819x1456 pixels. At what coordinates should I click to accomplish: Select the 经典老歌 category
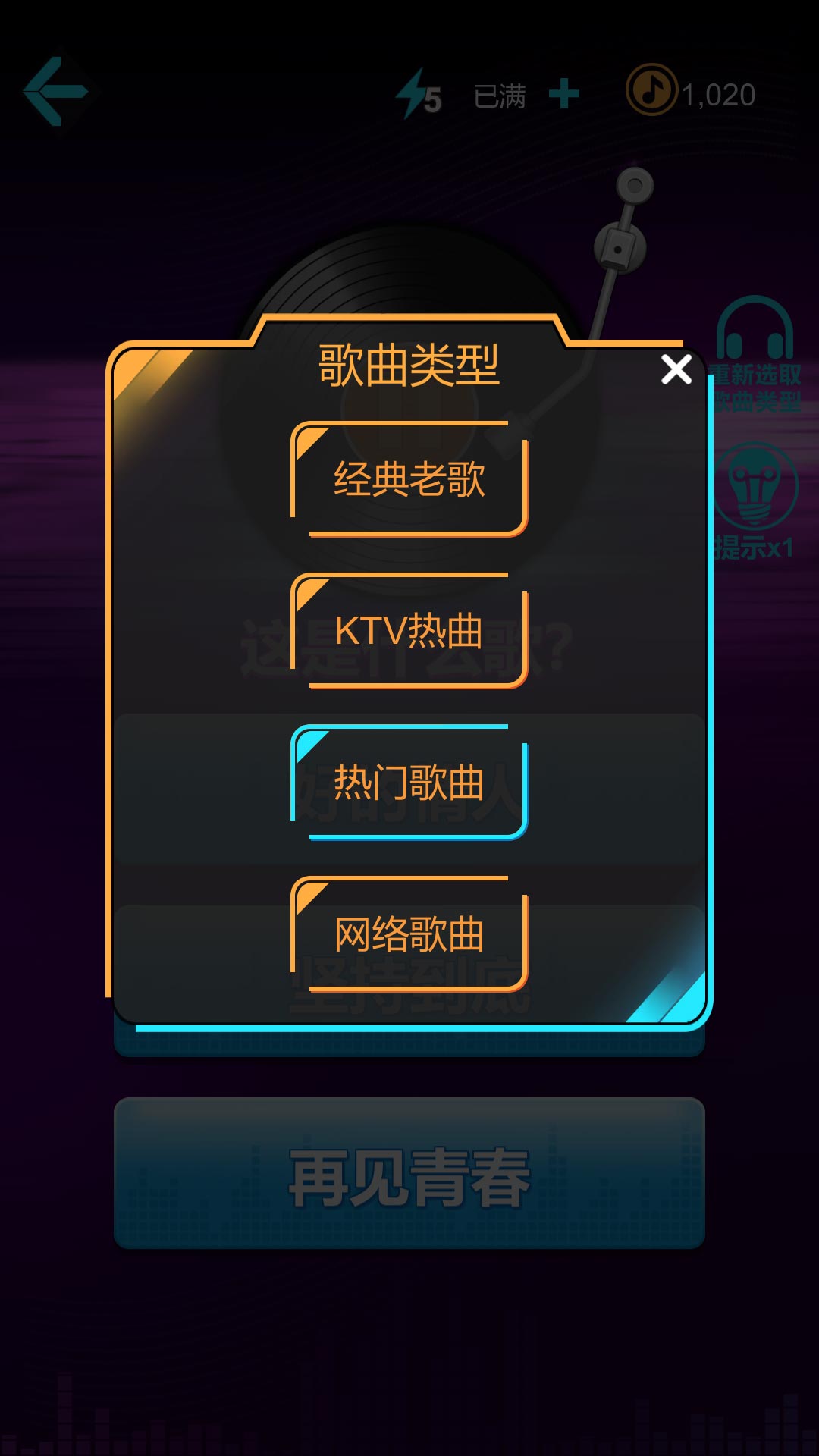pyautogui.click(x=409, y=478)
